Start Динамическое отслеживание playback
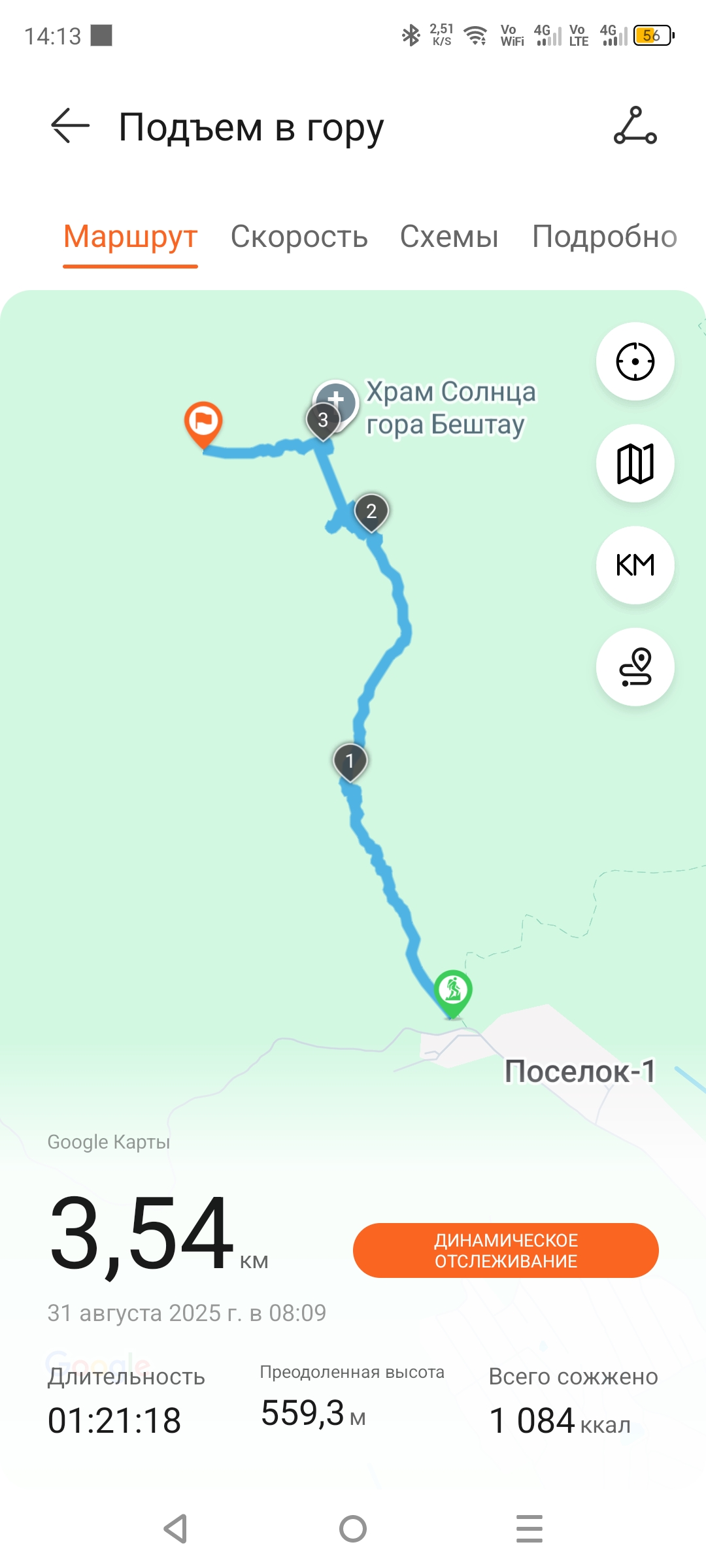Viewport: 706px width, 1568px height. (505, 1250)
